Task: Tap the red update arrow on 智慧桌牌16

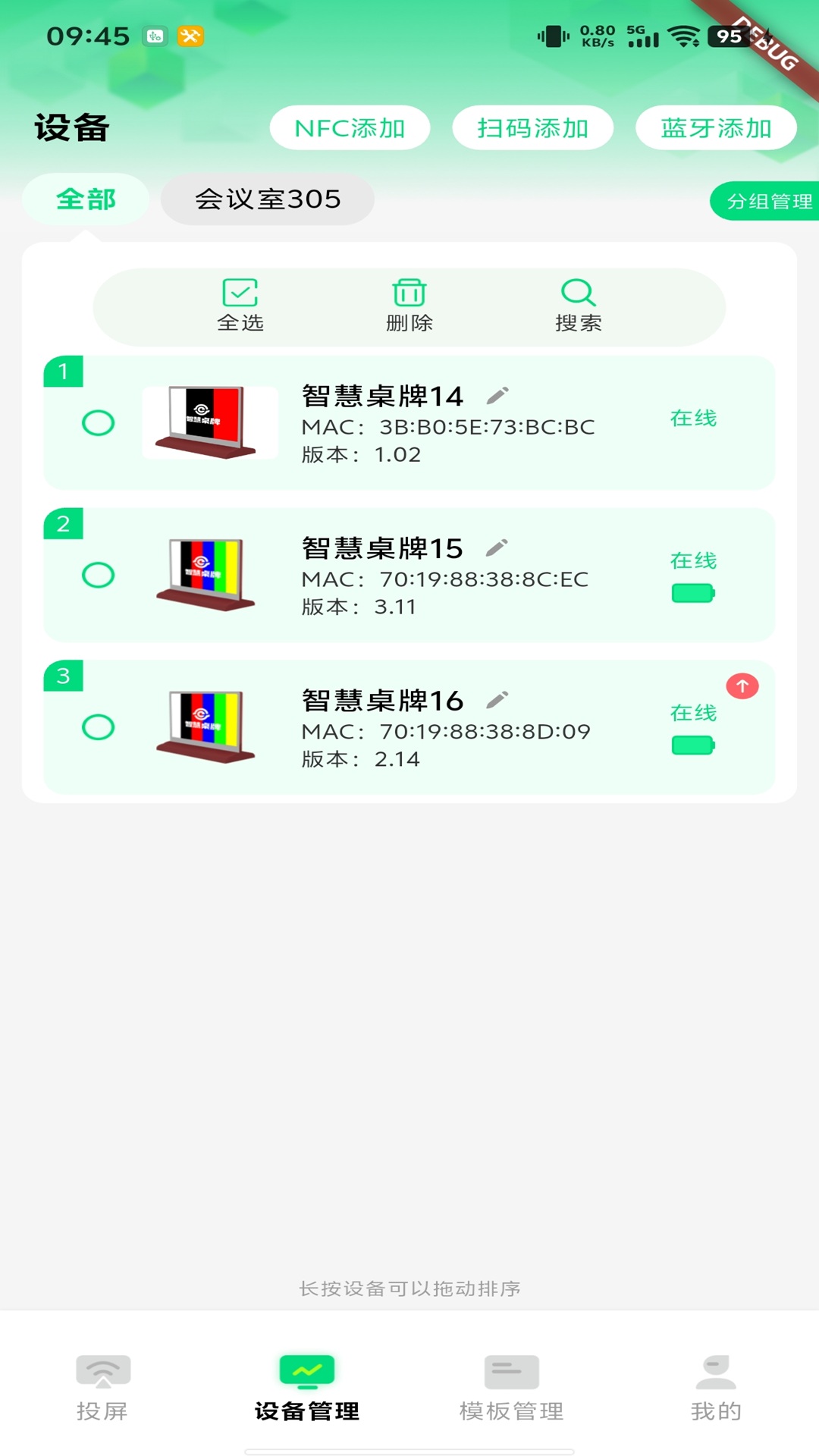Action: click(x=742, y=686)
